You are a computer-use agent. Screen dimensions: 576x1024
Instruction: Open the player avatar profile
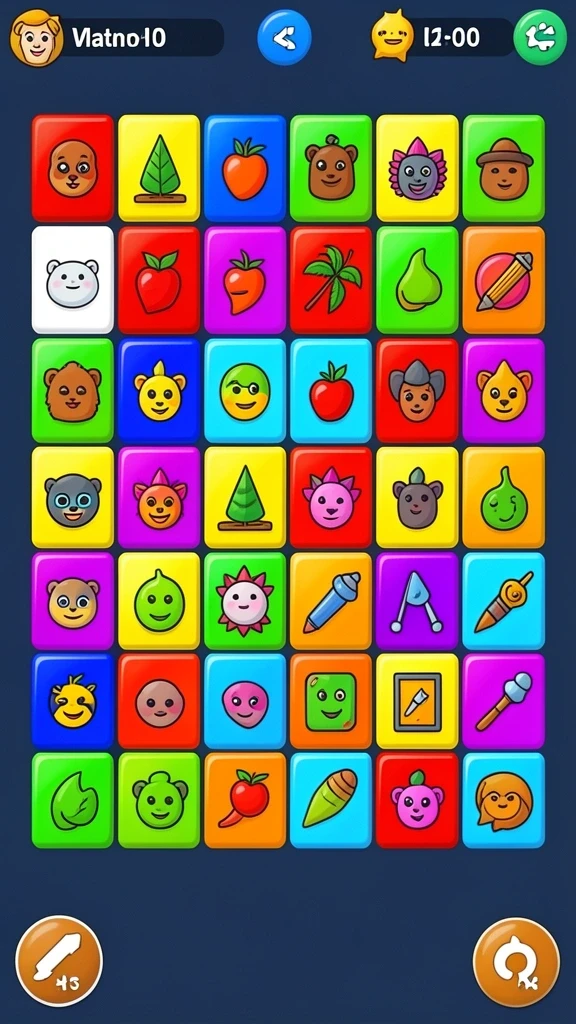click(x=37, y=38)
